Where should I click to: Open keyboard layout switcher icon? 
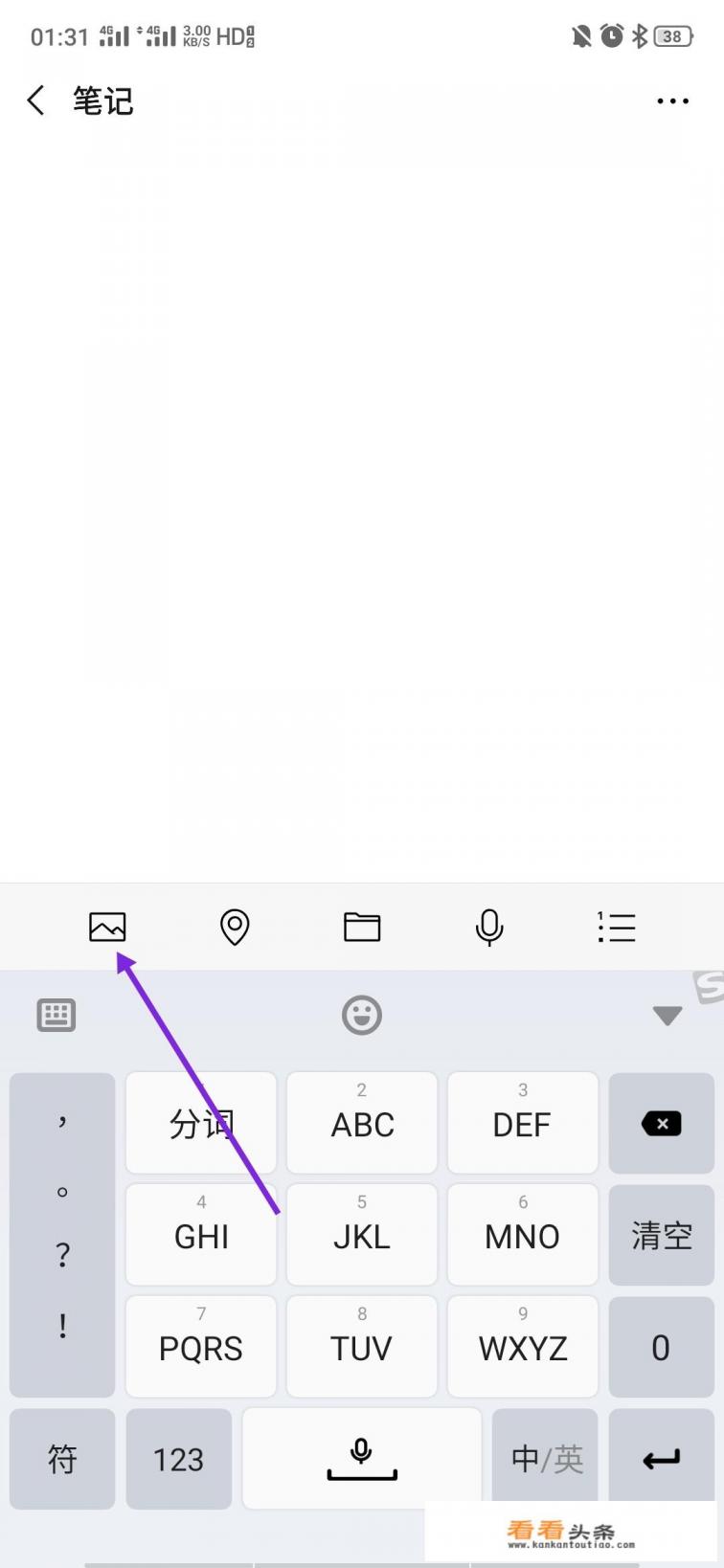click(57, 1015)
